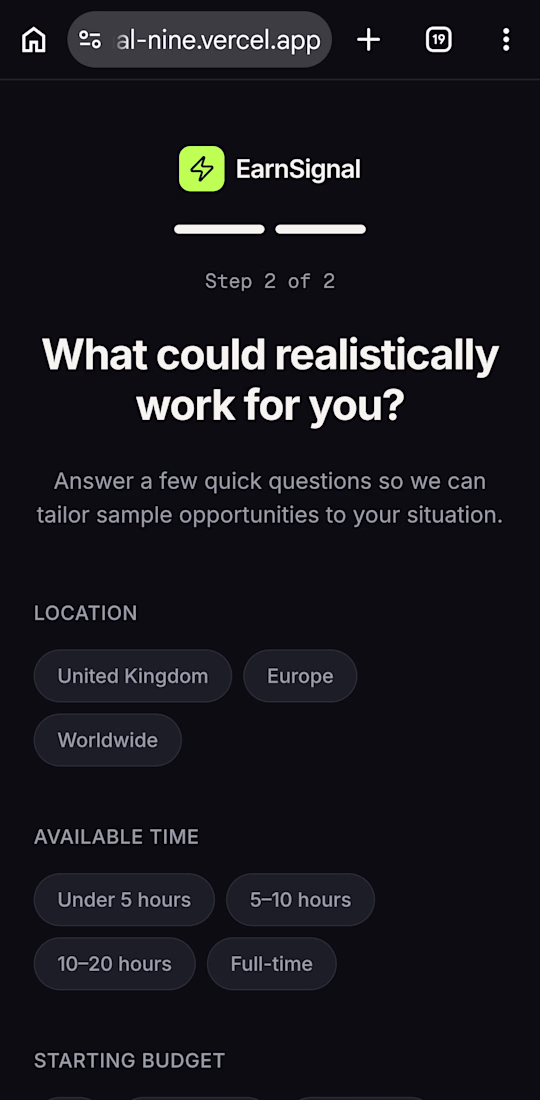Open a new browser tab
The image size is (540, 1100).
(368, 40)
